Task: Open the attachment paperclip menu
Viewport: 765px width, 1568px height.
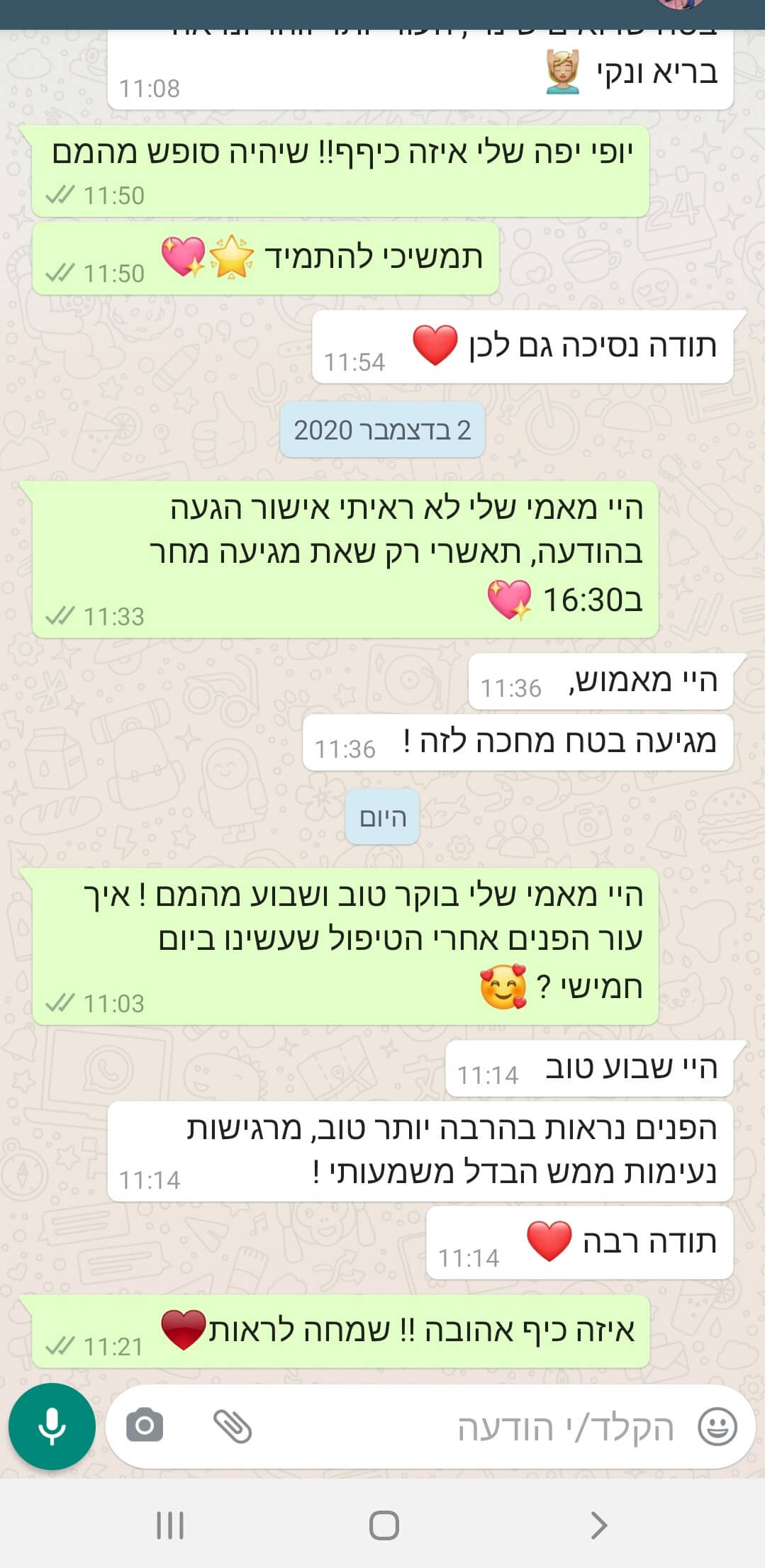Action: [233, 1426]
